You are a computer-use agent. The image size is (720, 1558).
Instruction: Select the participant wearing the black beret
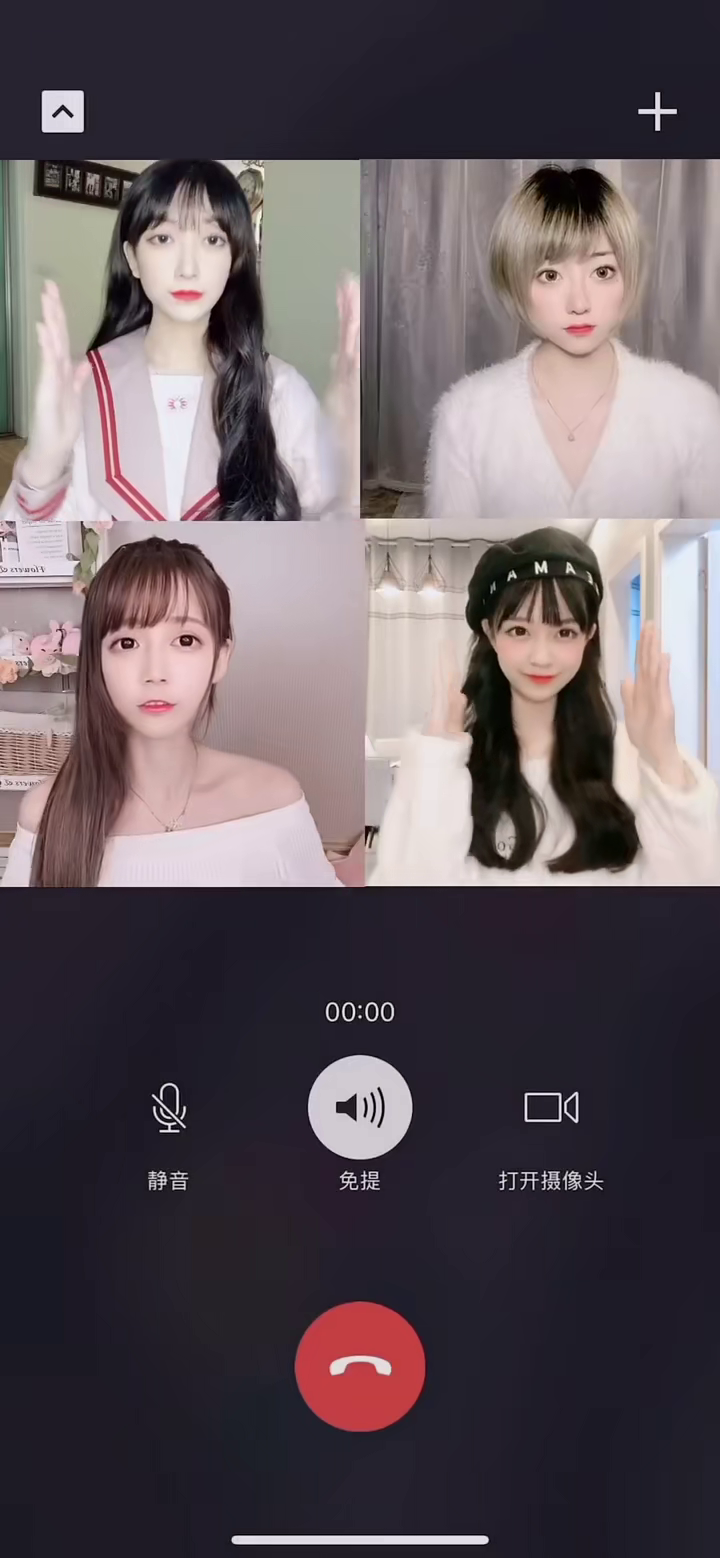point(542,703)
